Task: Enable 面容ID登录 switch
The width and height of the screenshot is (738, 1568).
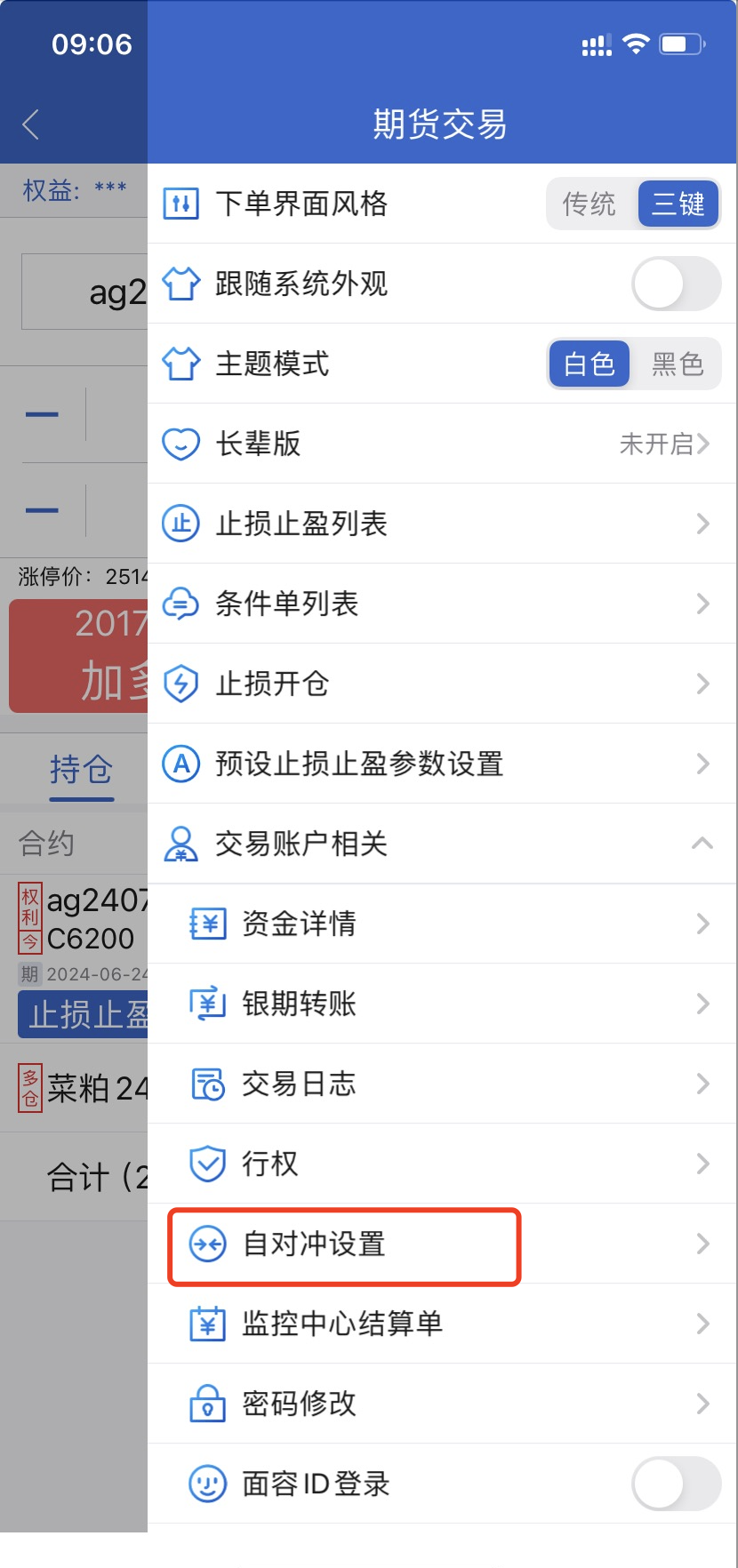Action: point(676,1484)
